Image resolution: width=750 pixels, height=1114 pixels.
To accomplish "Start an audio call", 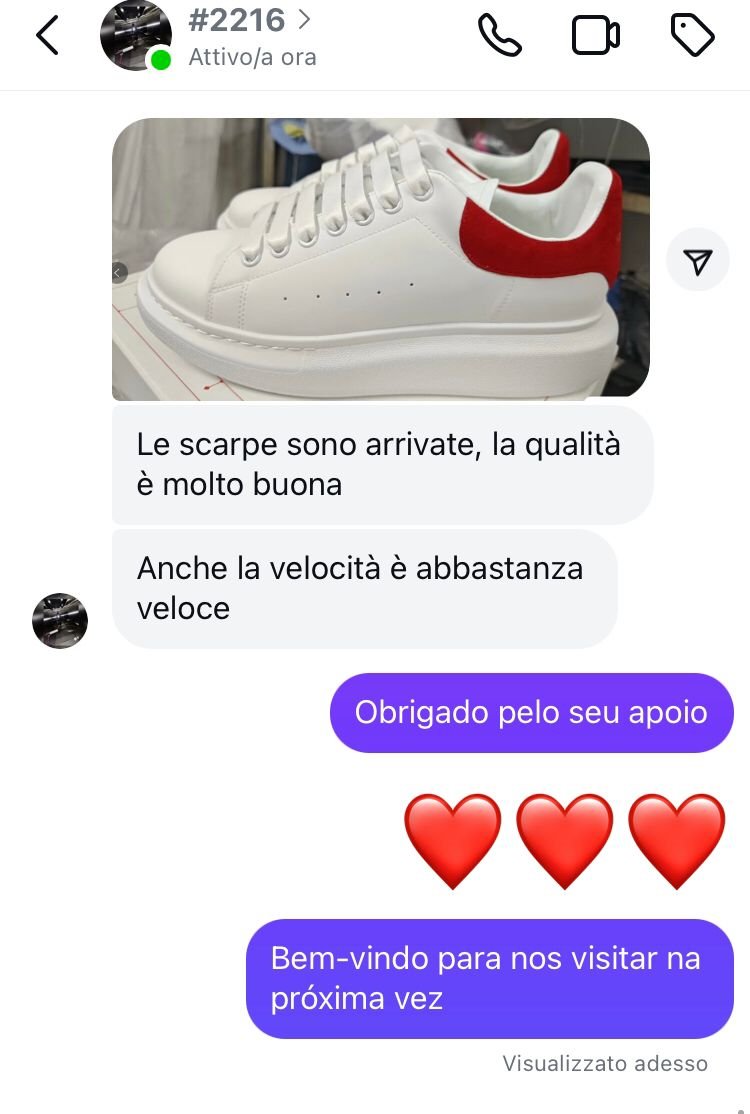I will 500,36.
